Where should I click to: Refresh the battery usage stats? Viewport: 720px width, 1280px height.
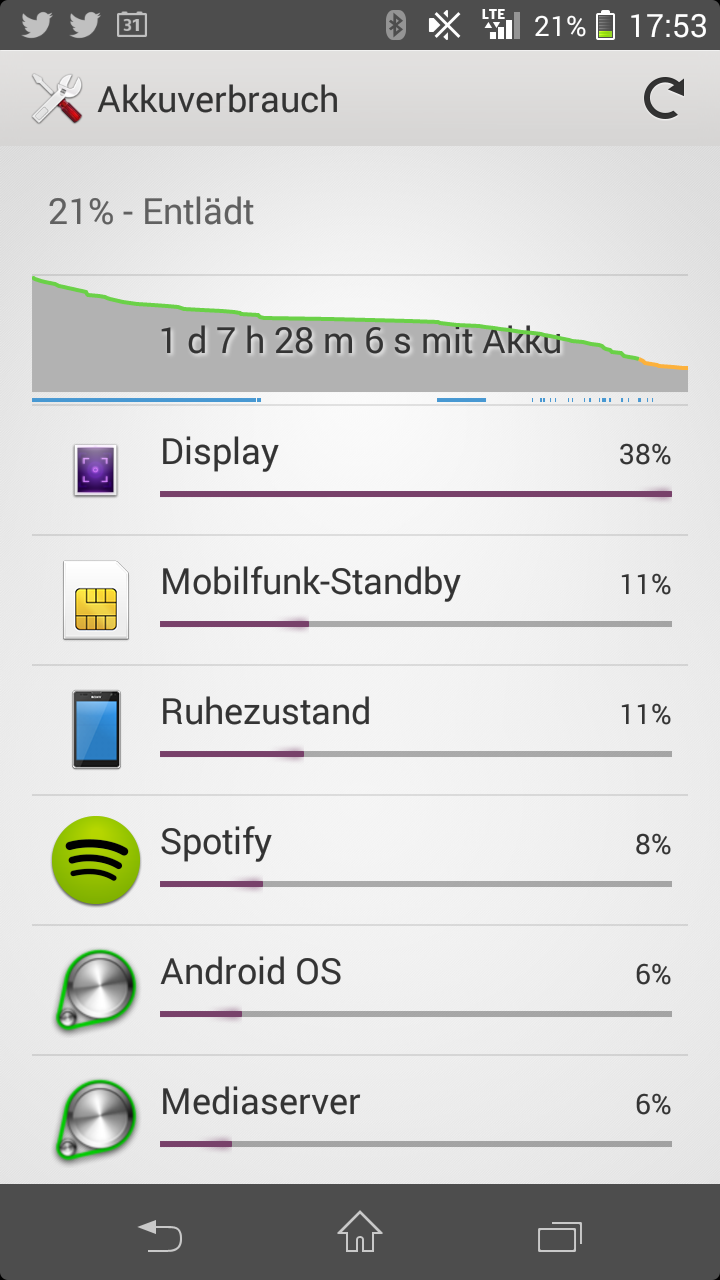[x=664, y=99]
